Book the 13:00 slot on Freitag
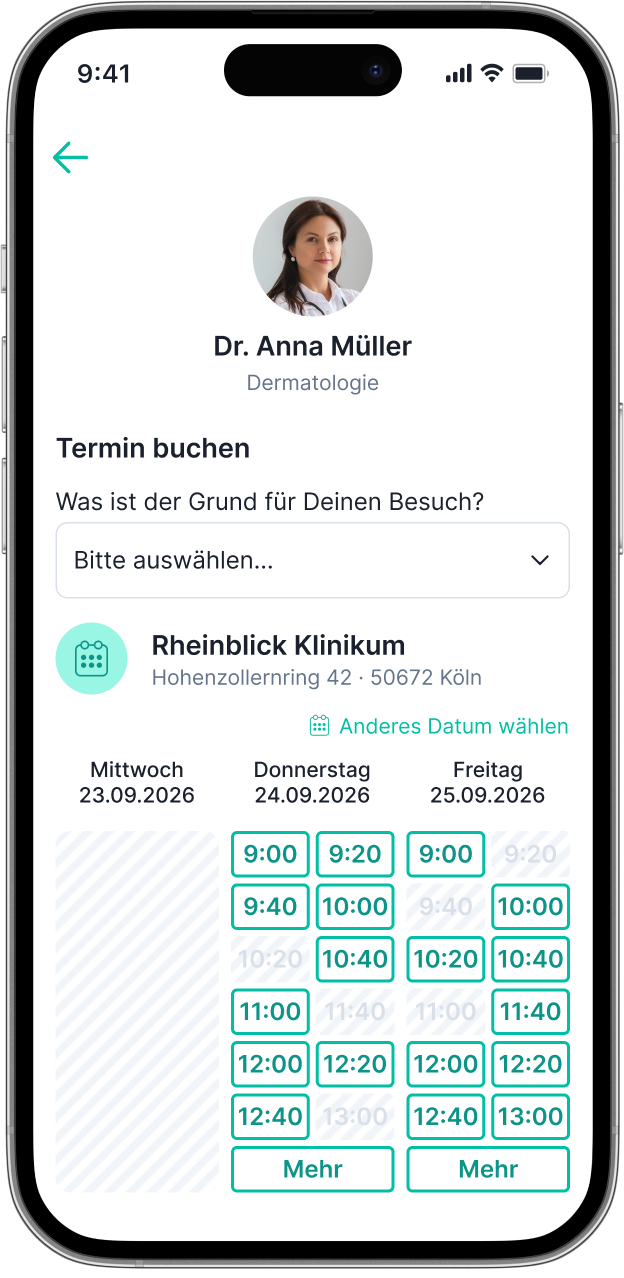The width and height of the screenshot is (624, 1278). 531,1117
